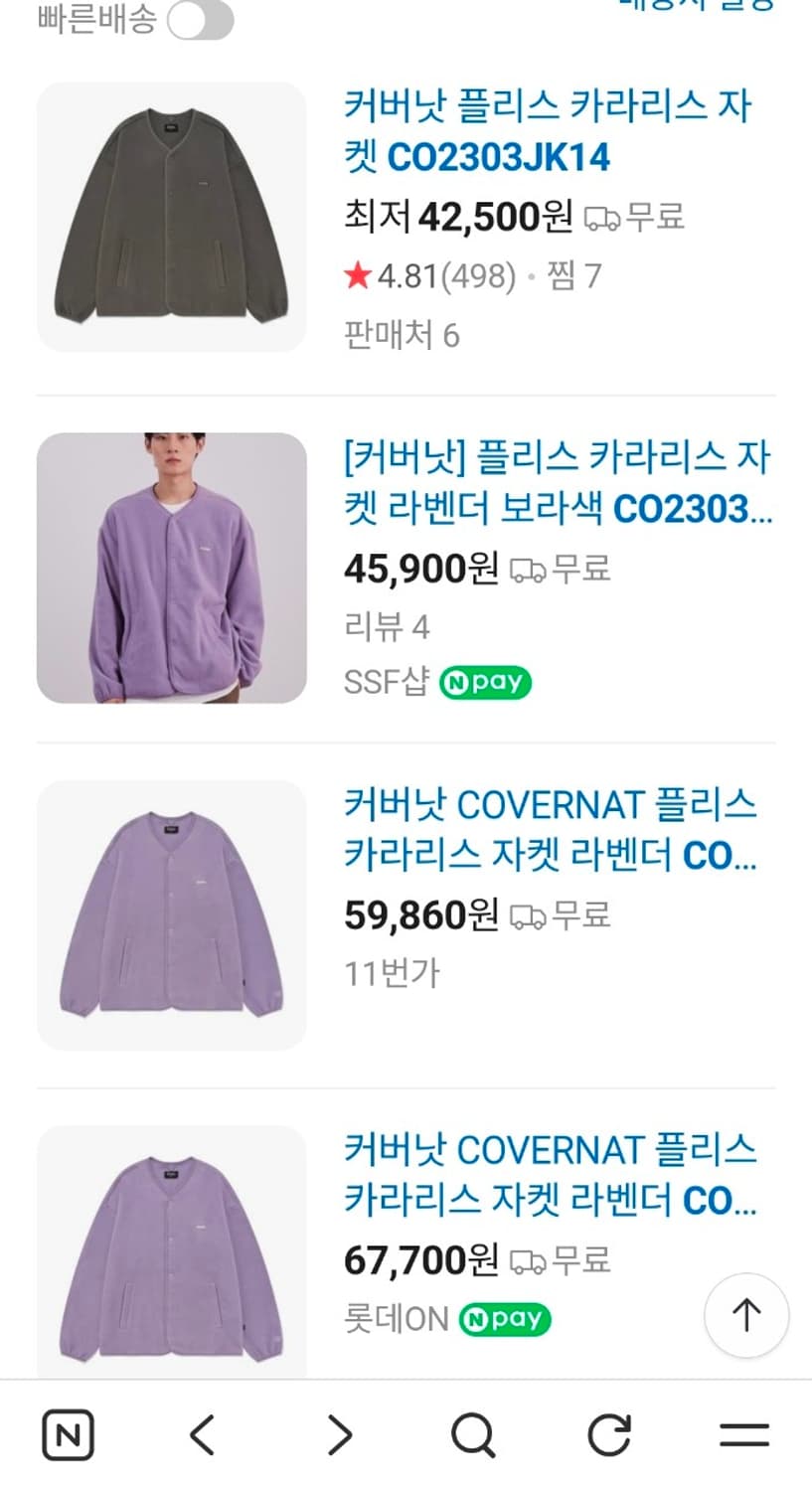Viewport: 812px width, 1491px height.
Task: Tap the red star rating icon
Action: pyautogui.click(x=360, y=277)
